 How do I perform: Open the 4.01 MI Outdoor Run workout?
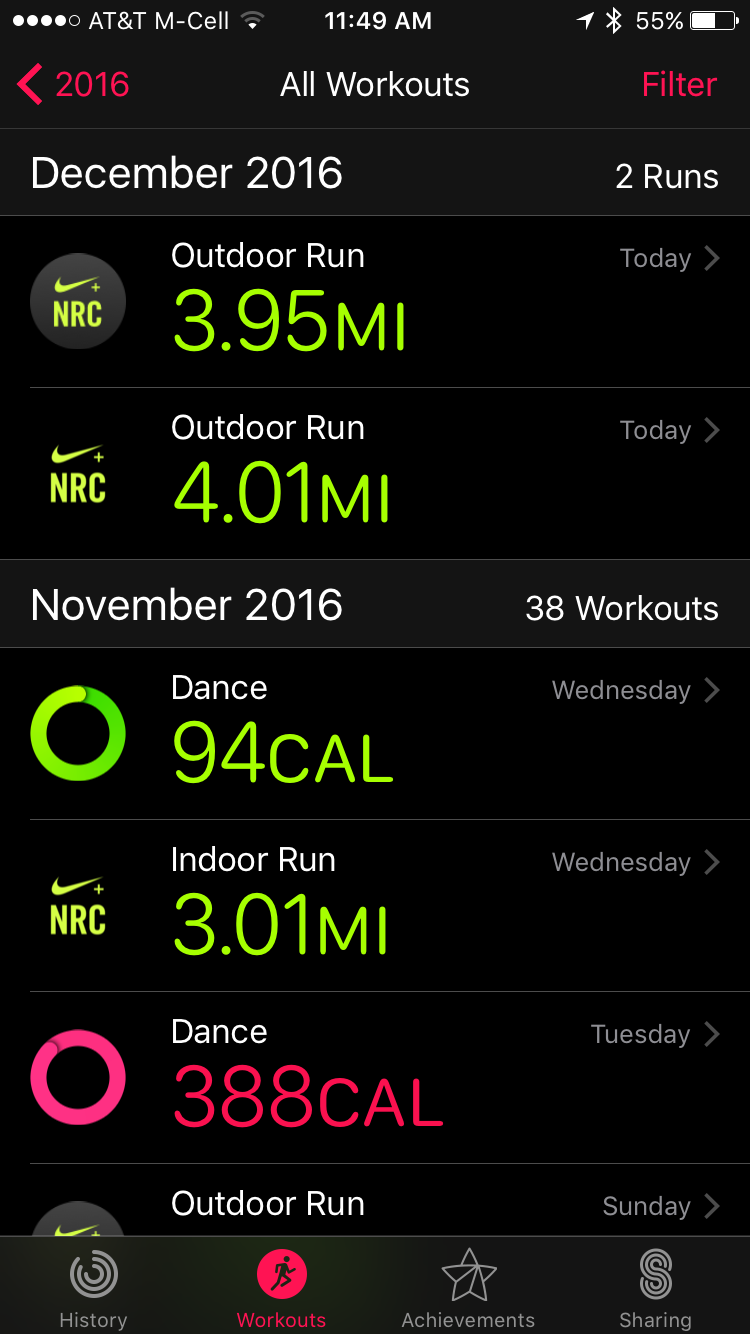[x=375, y=474]
